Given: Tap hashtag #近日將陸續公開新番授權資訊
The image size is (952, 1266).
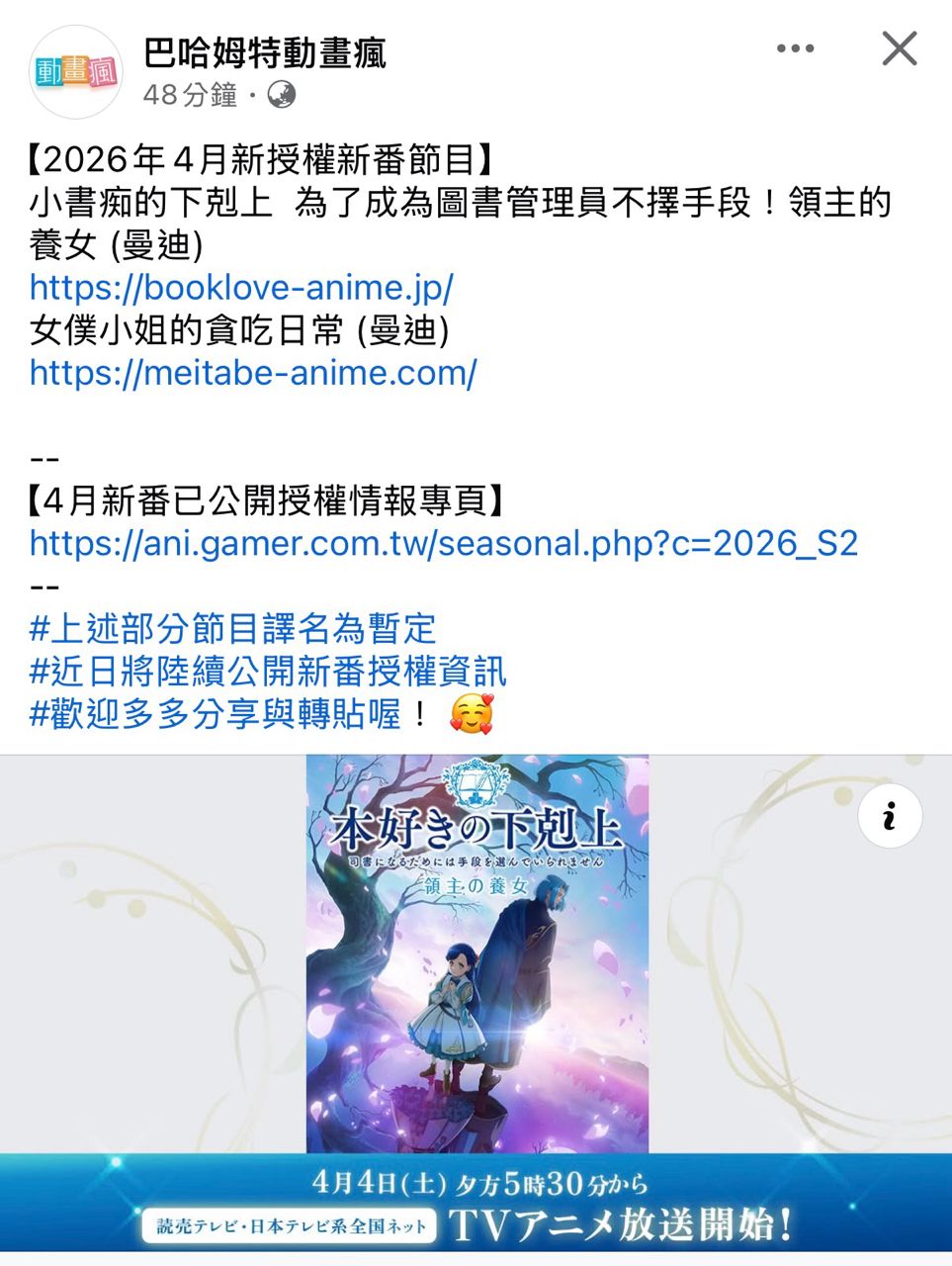Looking at the screenshot, I should pyautogui.click(x=268, y=672).
